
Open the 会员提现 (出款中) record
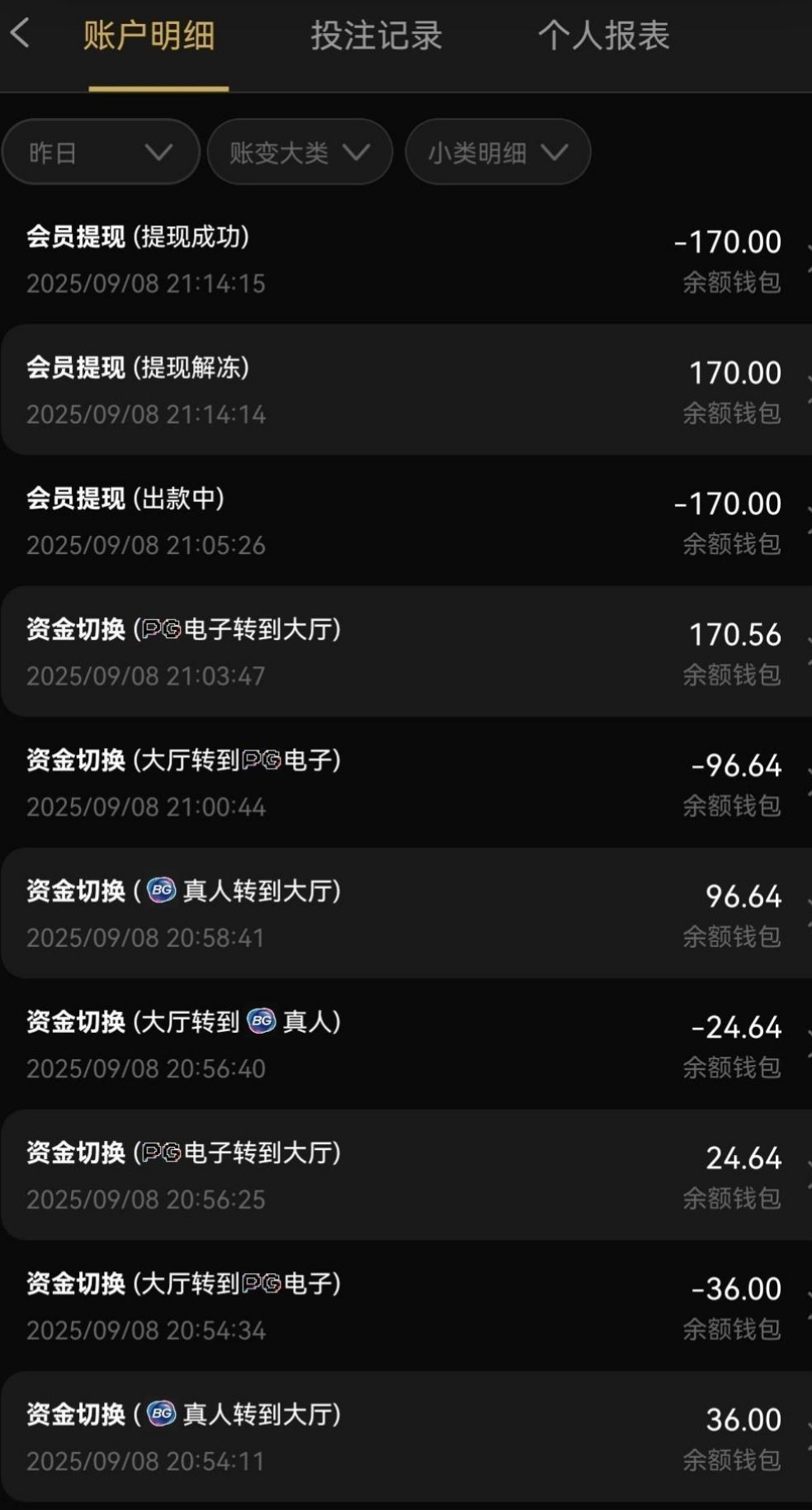[404, 521]
